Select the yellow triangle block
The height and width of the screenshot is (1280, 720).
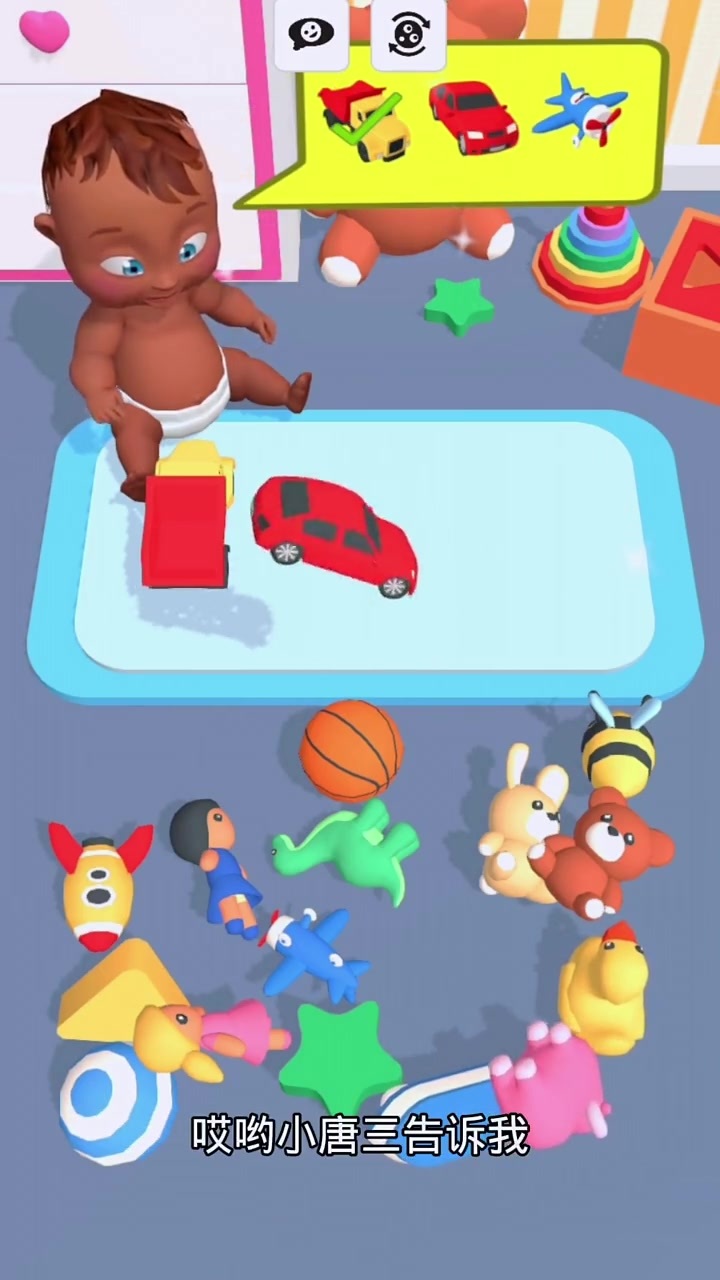(112, 991)
